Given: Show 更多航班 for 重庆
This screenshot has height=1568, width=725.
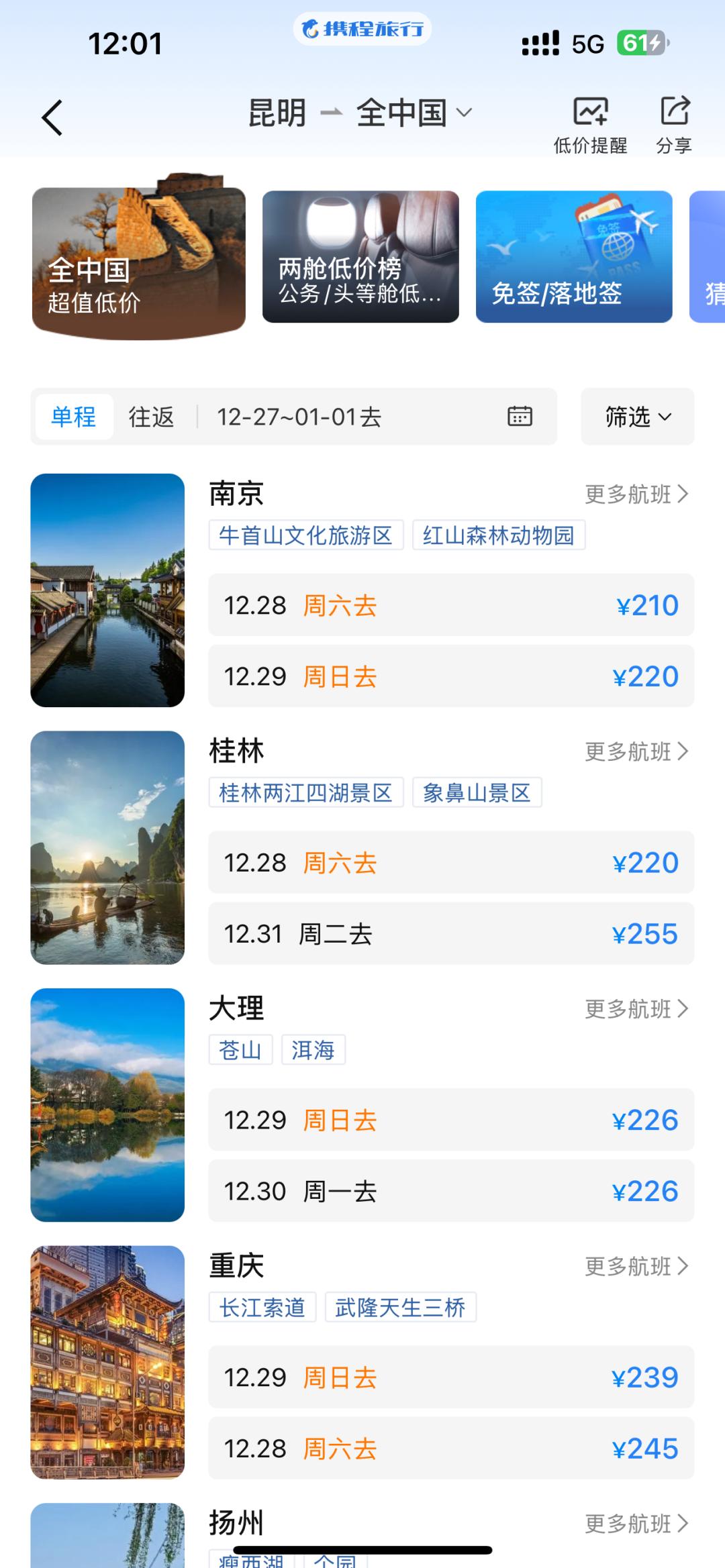Looking at the screenshot, I should pos(636,1266).
